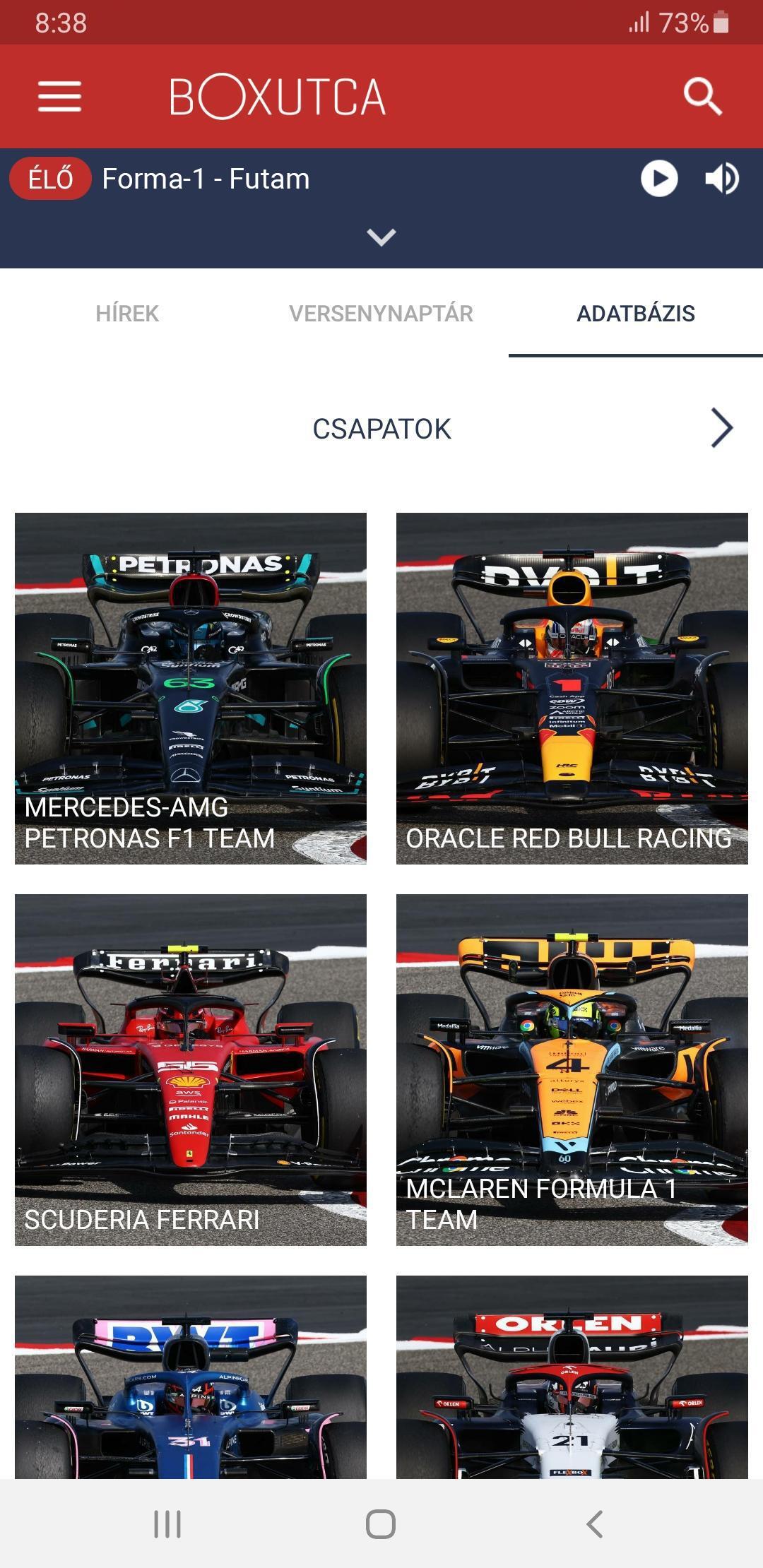
Task: Play the live Forma-1 Futam stream
Action: 658,179
